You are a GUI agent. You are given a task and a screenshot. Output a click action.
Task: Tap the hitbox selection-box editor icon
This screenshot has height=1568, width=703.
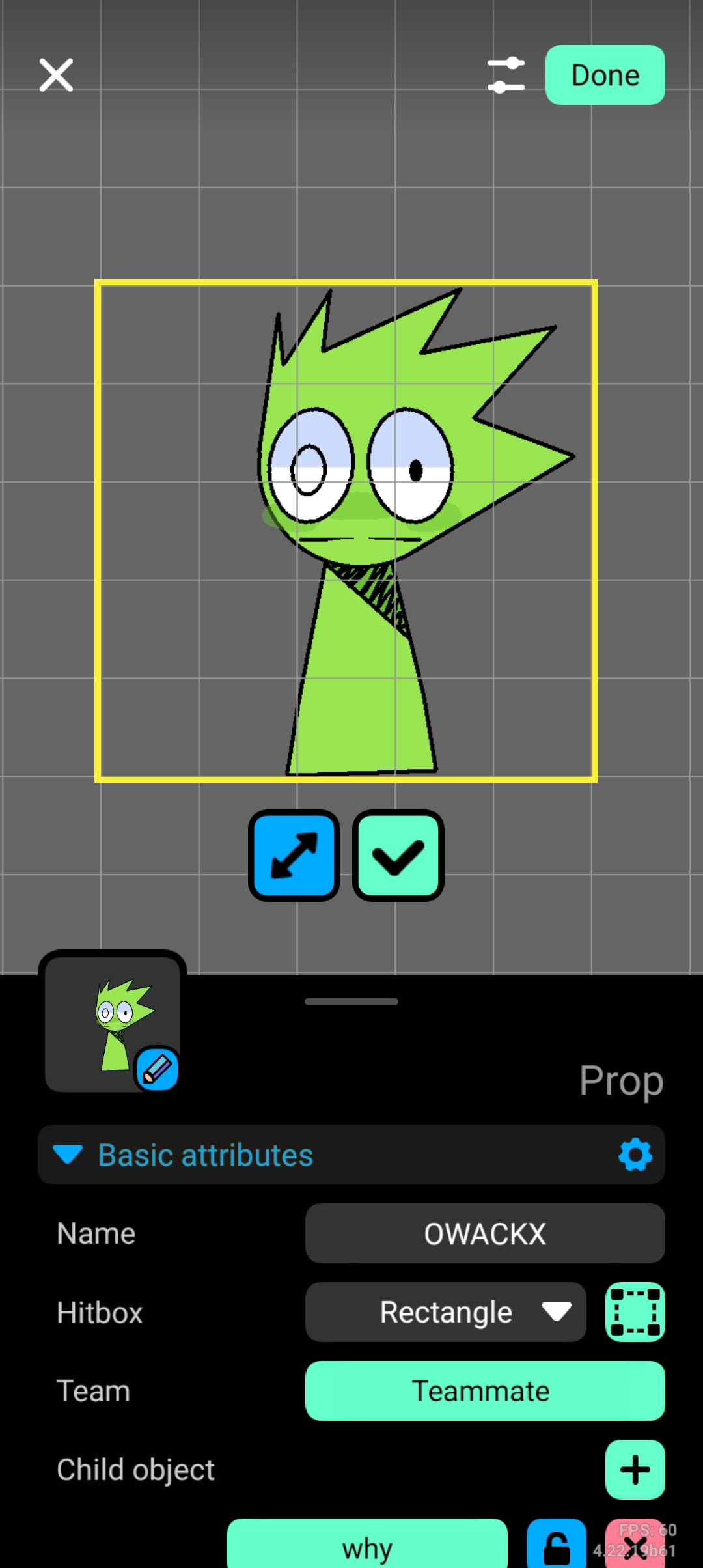click(x=635, y=1312)
